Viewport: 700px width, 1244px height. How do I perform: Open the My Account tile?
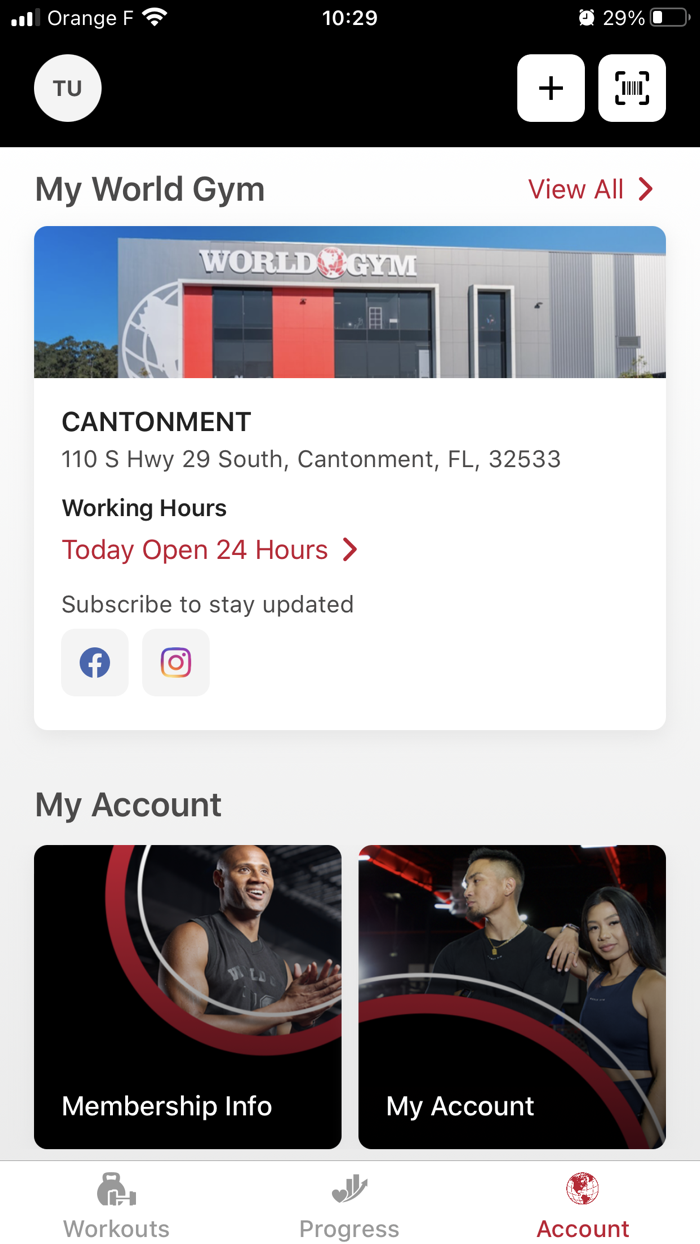[512, 997]
